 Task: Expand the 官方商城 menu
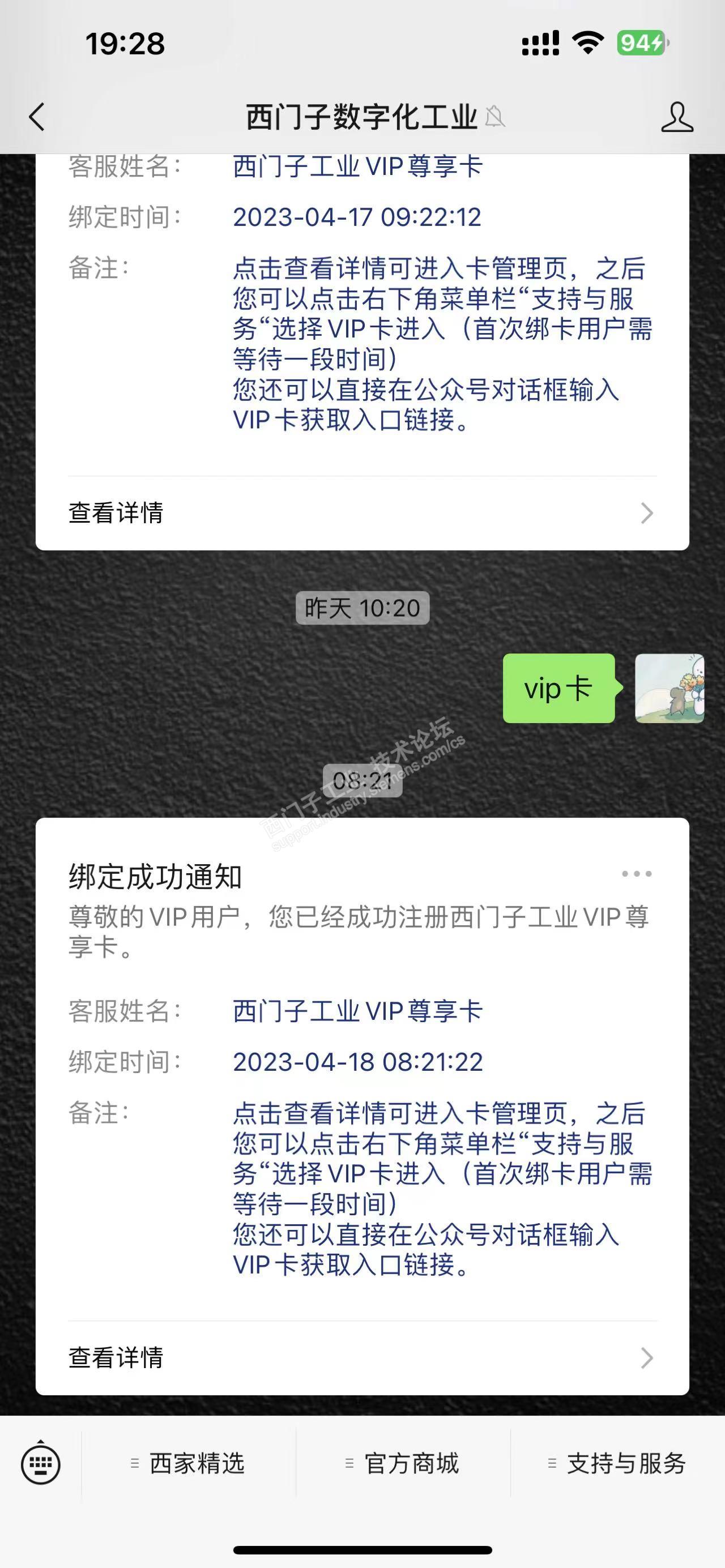tap(403, 1463)
